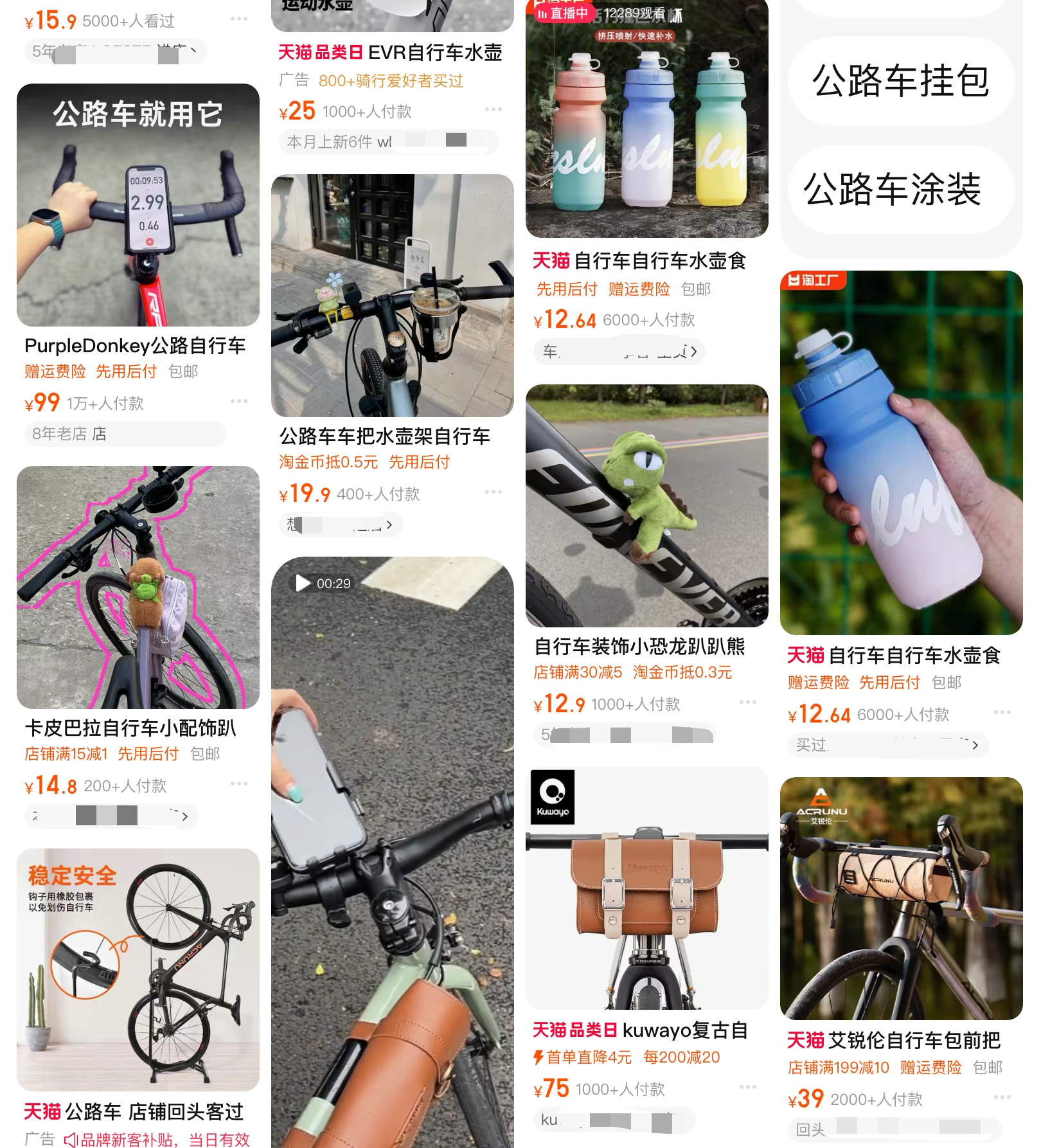This screenshot has height=1148, width=1041.
Task: Open the blue gradient water bottle product
Action: click(901, 453)
